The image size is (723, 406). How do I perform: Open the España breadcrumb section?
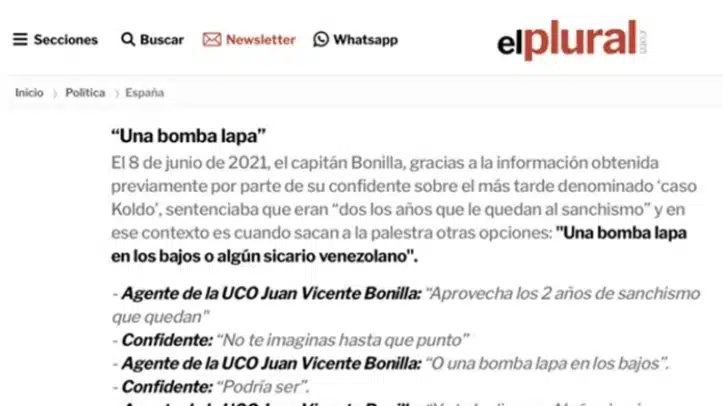click(x=145, y=93)
